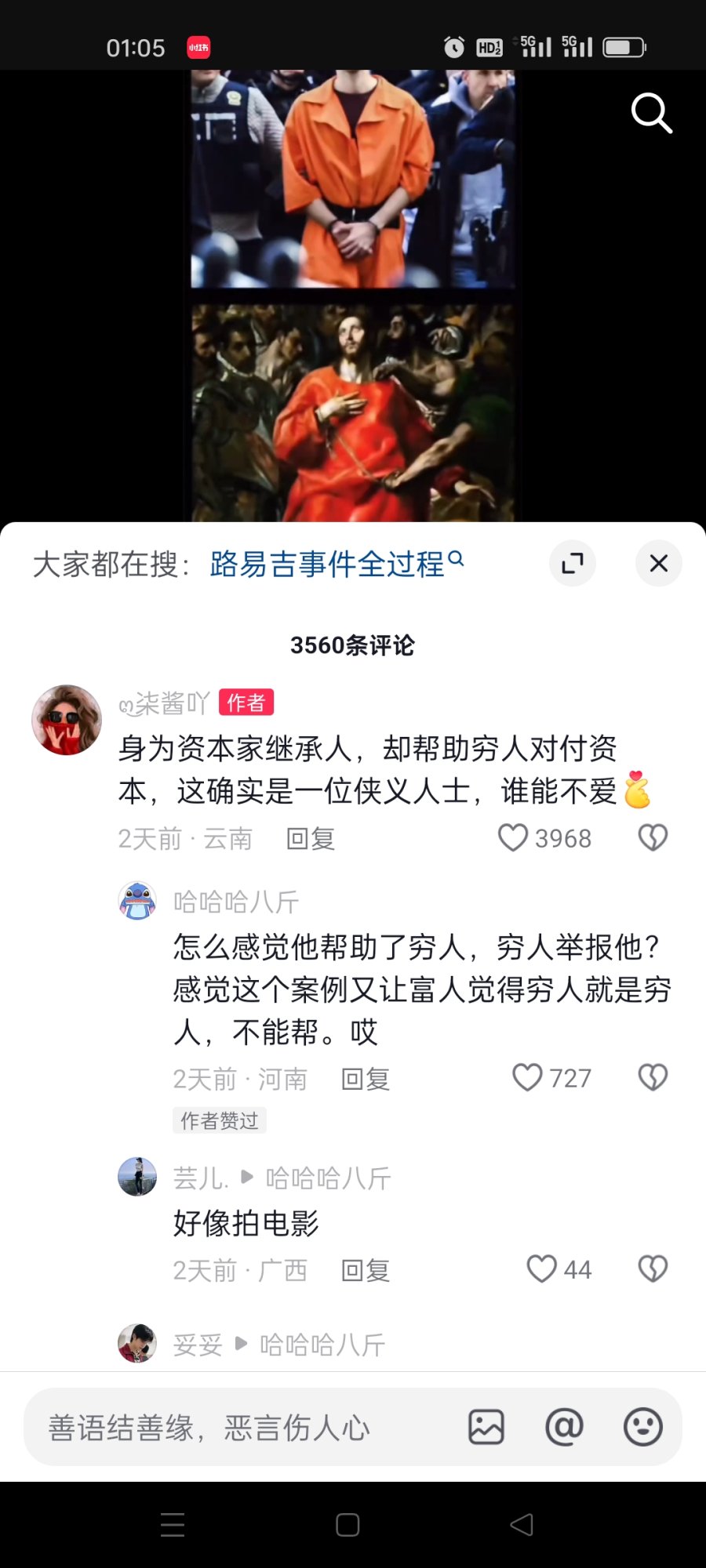Image resolution: width=706 pixels, height=1568 pixels.
Task: Like 哈哈哈八斤's comment with 727 likes
Action: point(527,1078)
